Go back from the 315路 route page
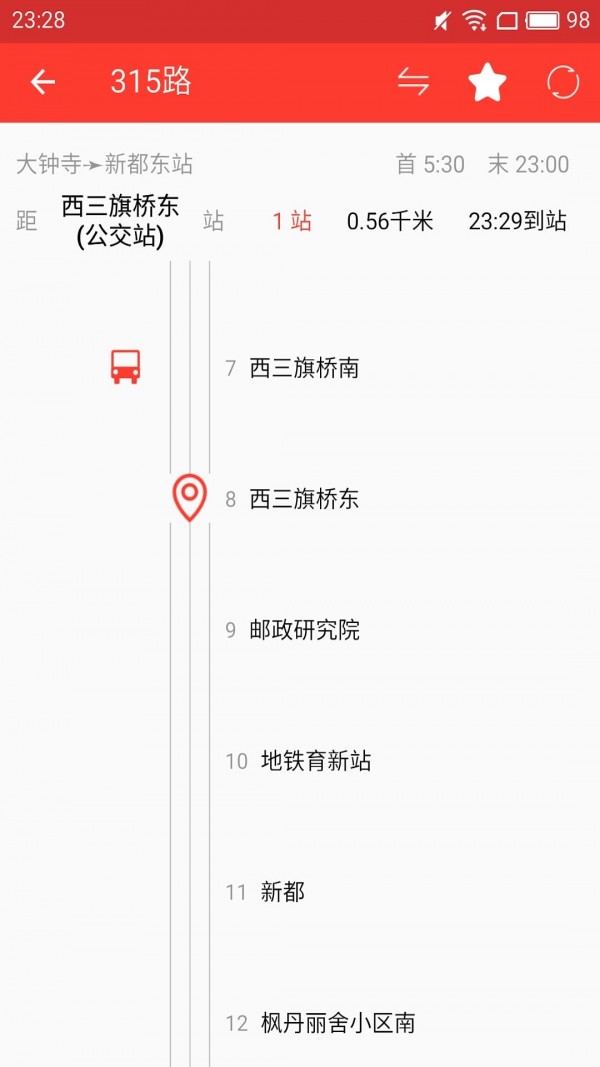Screen dimensions: 600x1067 (42, 82)
